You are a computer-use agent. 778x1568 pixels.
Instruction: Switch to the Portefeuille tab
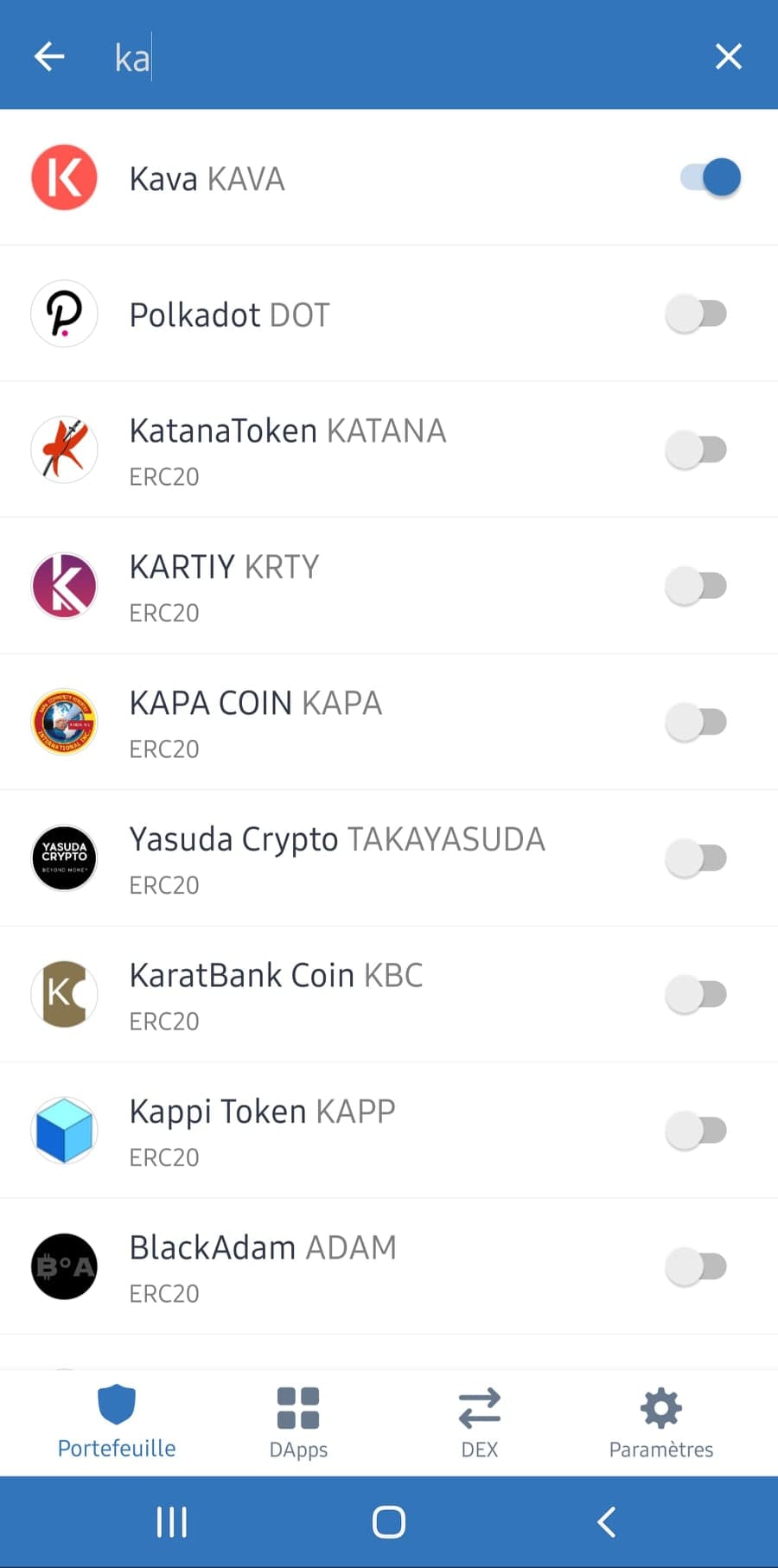point(117,1422)
